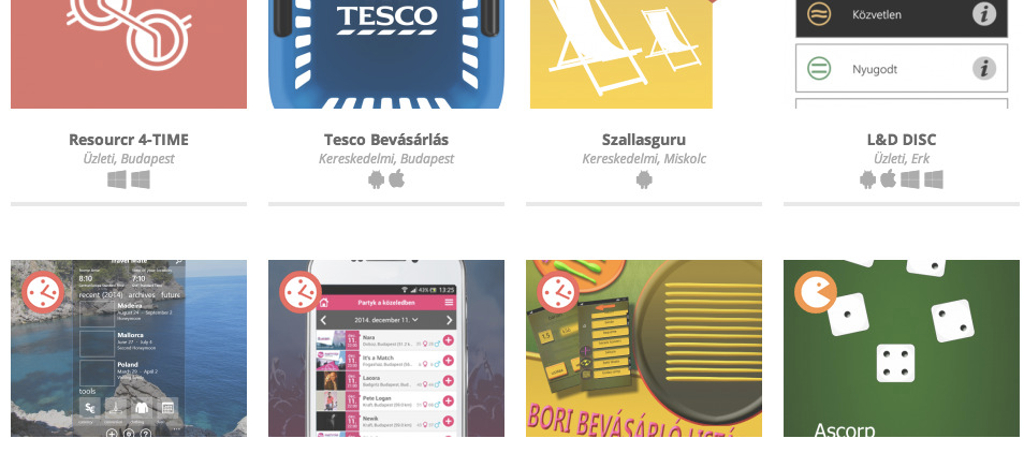
Task: Open the party list app tile
Action: 386,348
